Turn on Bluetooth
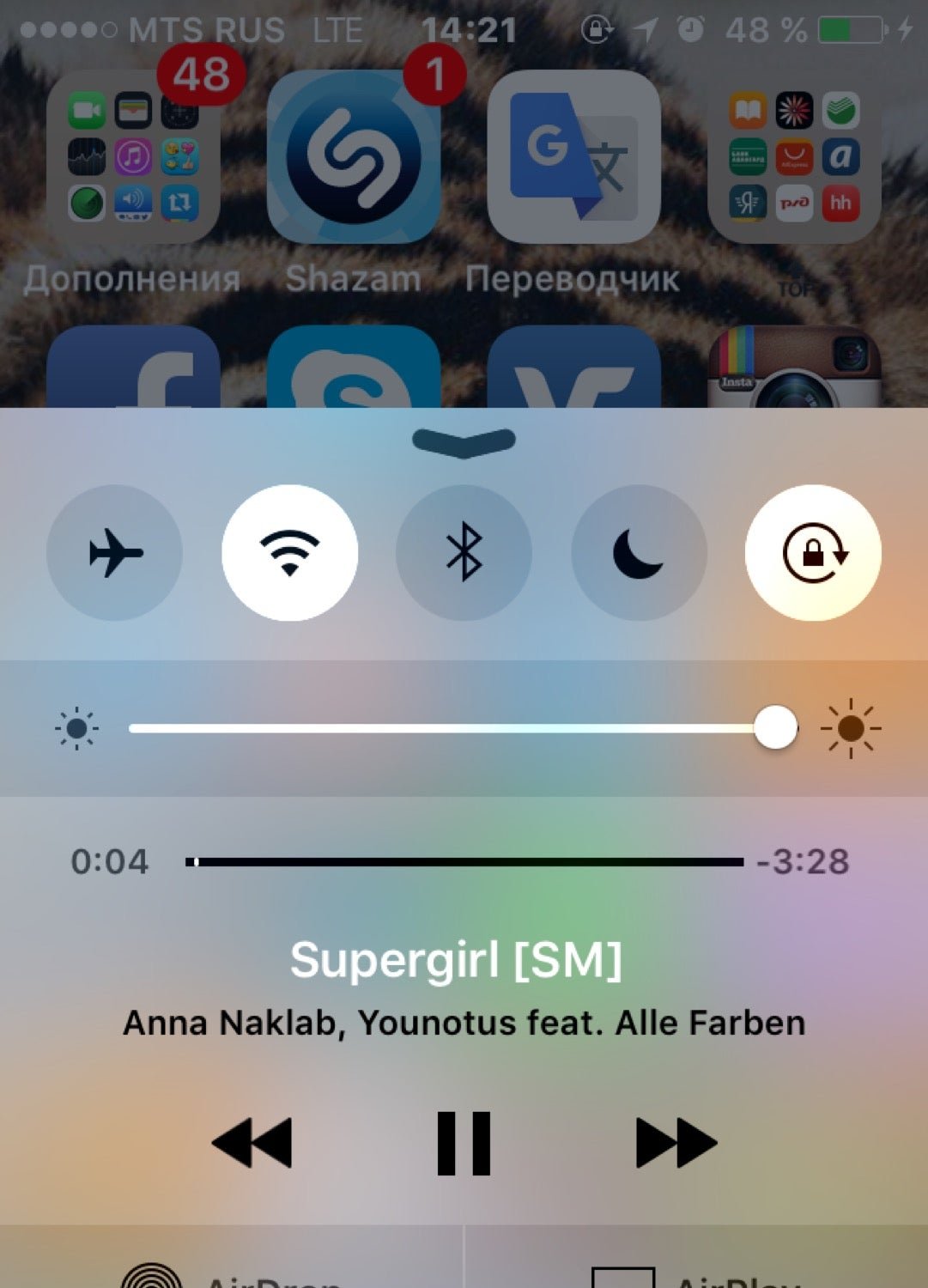The height and width of the screenshot is (1288, 928). pos(464,553)
